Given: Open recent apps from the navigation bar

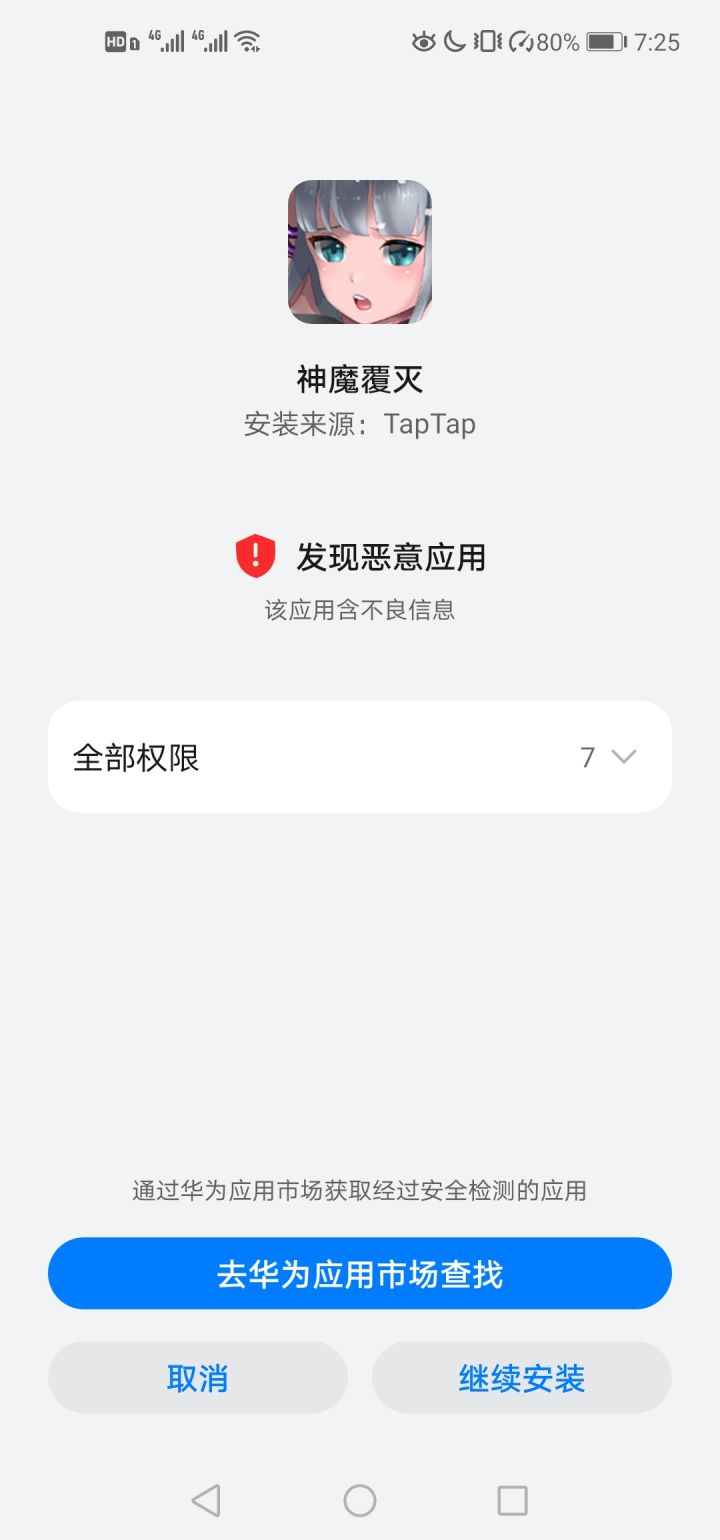Looking at the screenshot, I should [513, 1500].
